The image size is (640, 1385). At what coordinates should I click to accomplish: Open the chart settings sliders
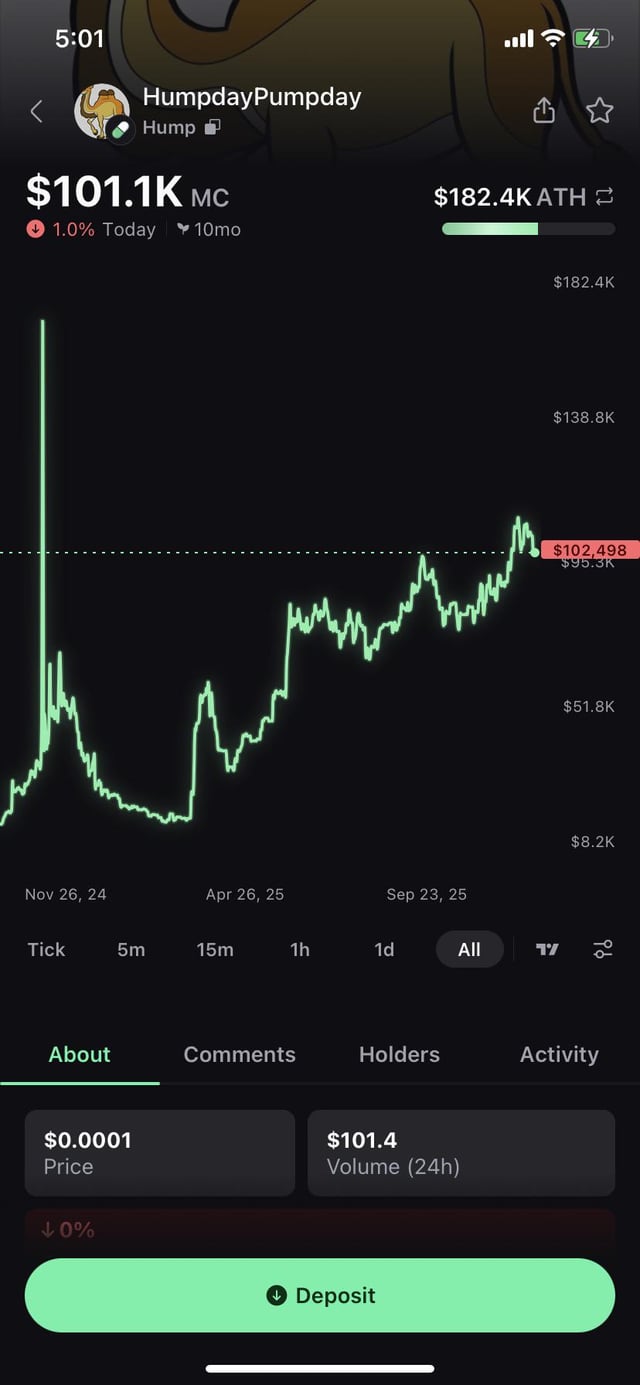pyautogui.click(x=602, y=949)
